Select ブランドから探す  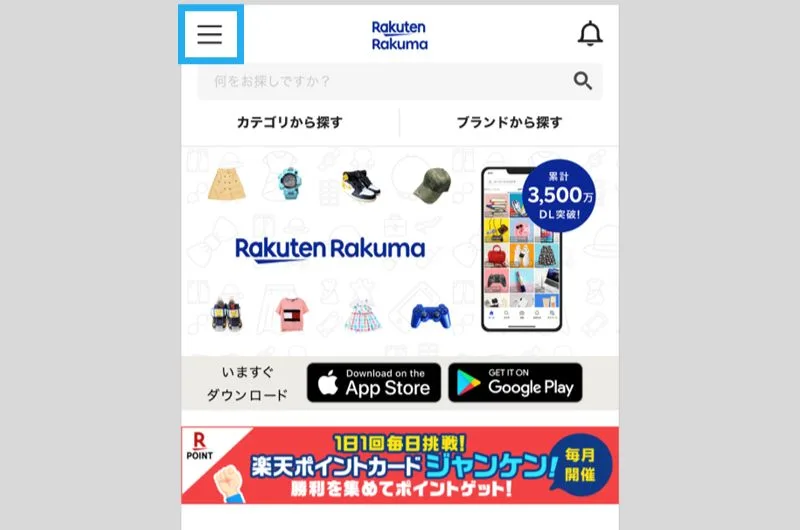pyautogui.click(x=509, y=123)
